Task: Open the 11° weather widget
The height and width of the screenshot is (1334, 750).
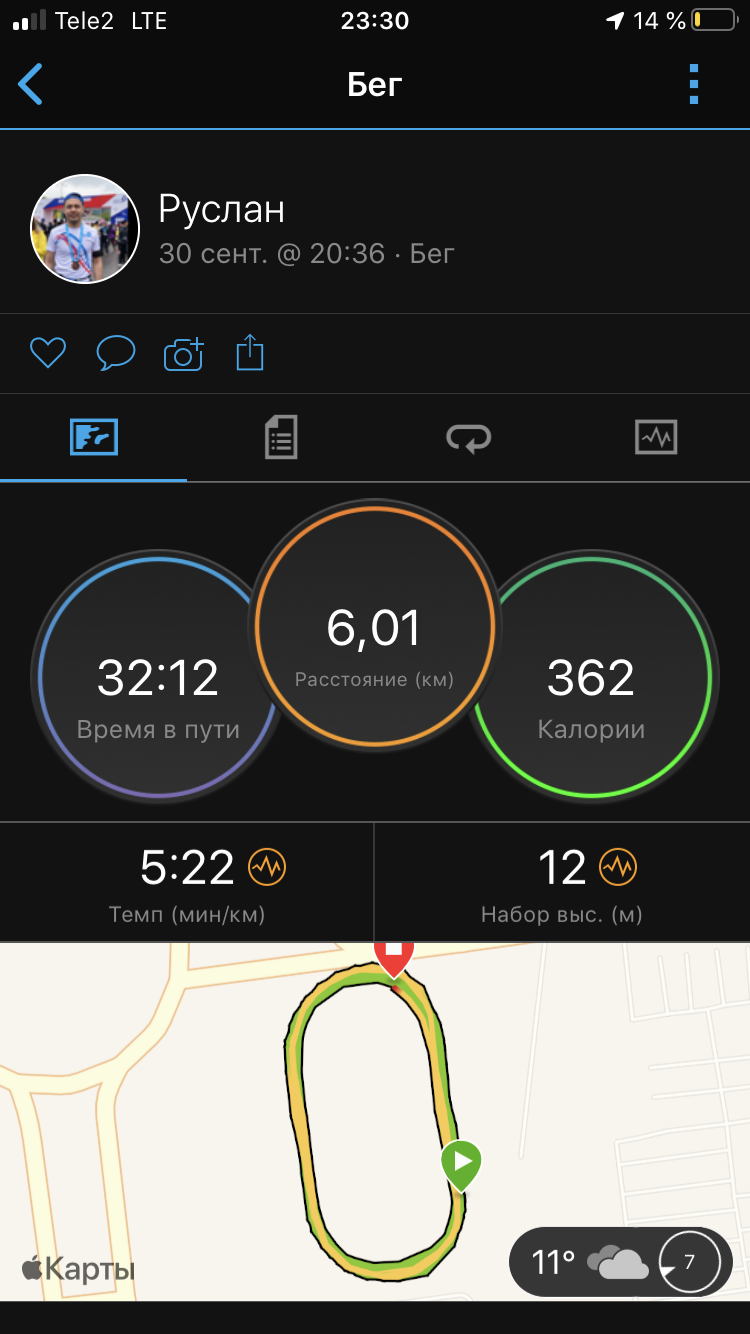Action: 620,1262
